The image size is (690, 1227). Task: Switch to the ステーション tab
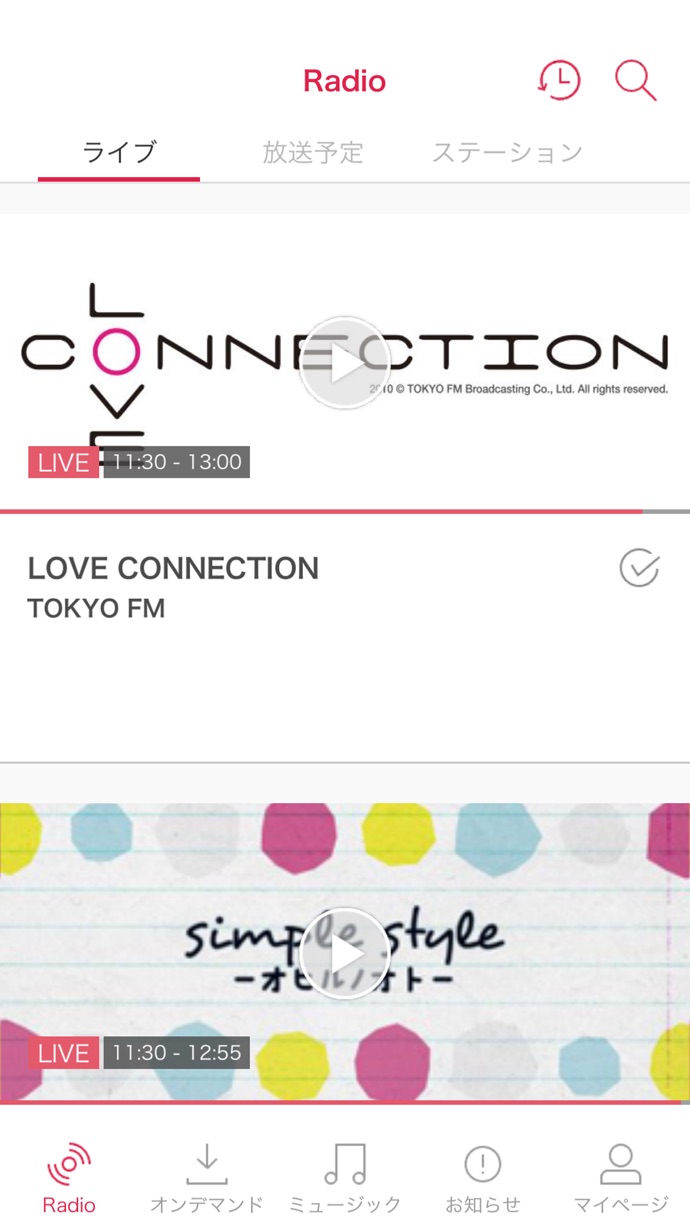(507, 152)
